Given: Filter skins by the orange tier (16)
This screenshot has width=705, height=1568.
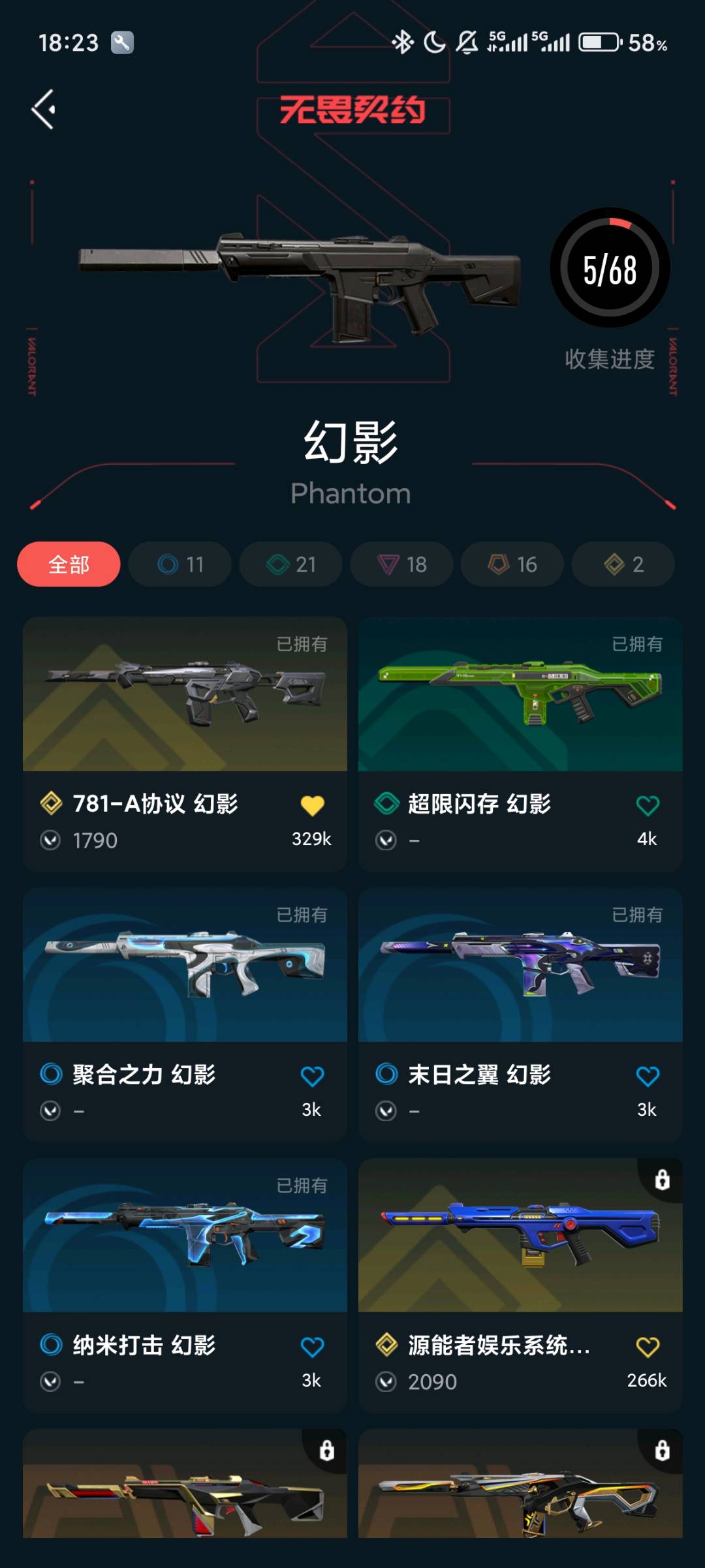Looking at the screenshot, I should click(512, 564).
